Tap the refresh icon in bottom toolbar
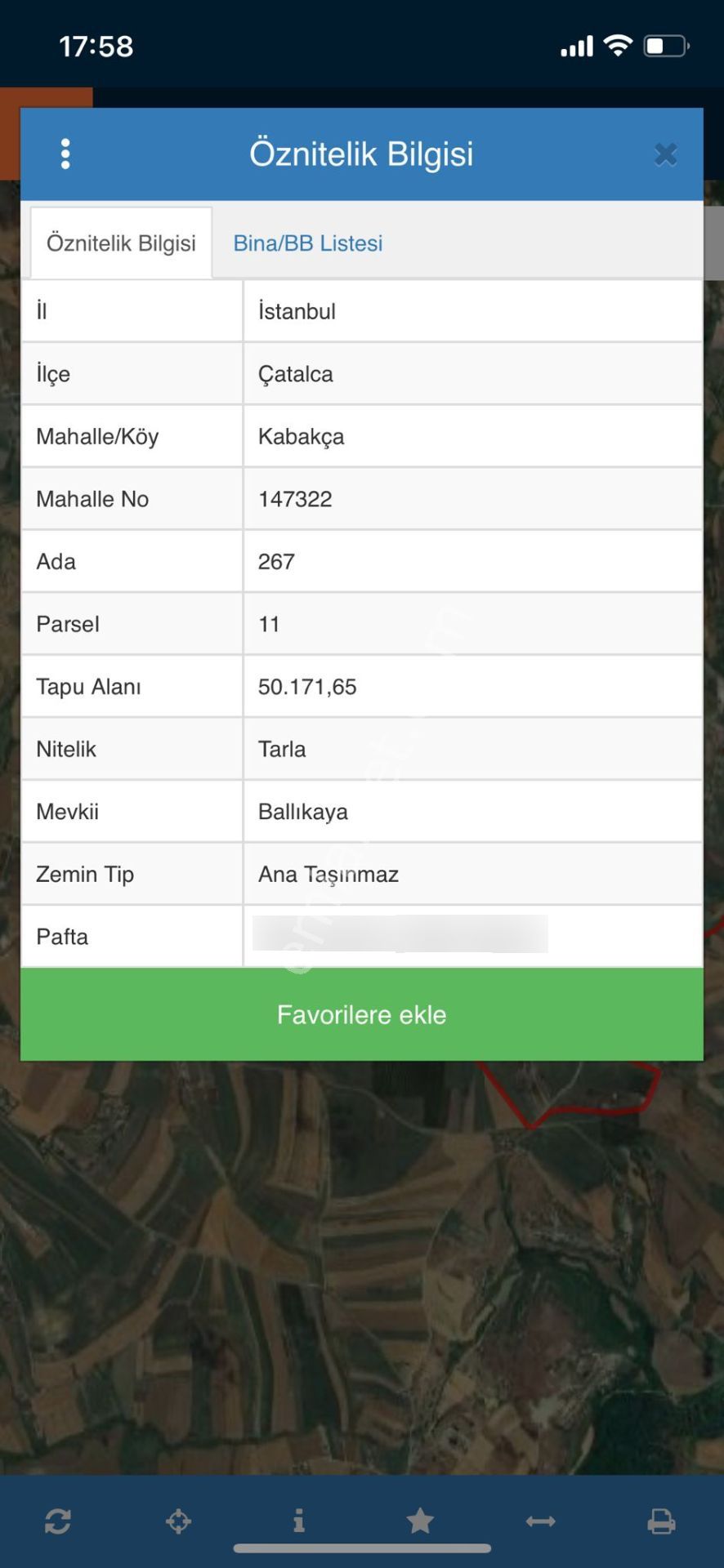The width and height of the screenshot is (724, 1568). pos(58,1521)
